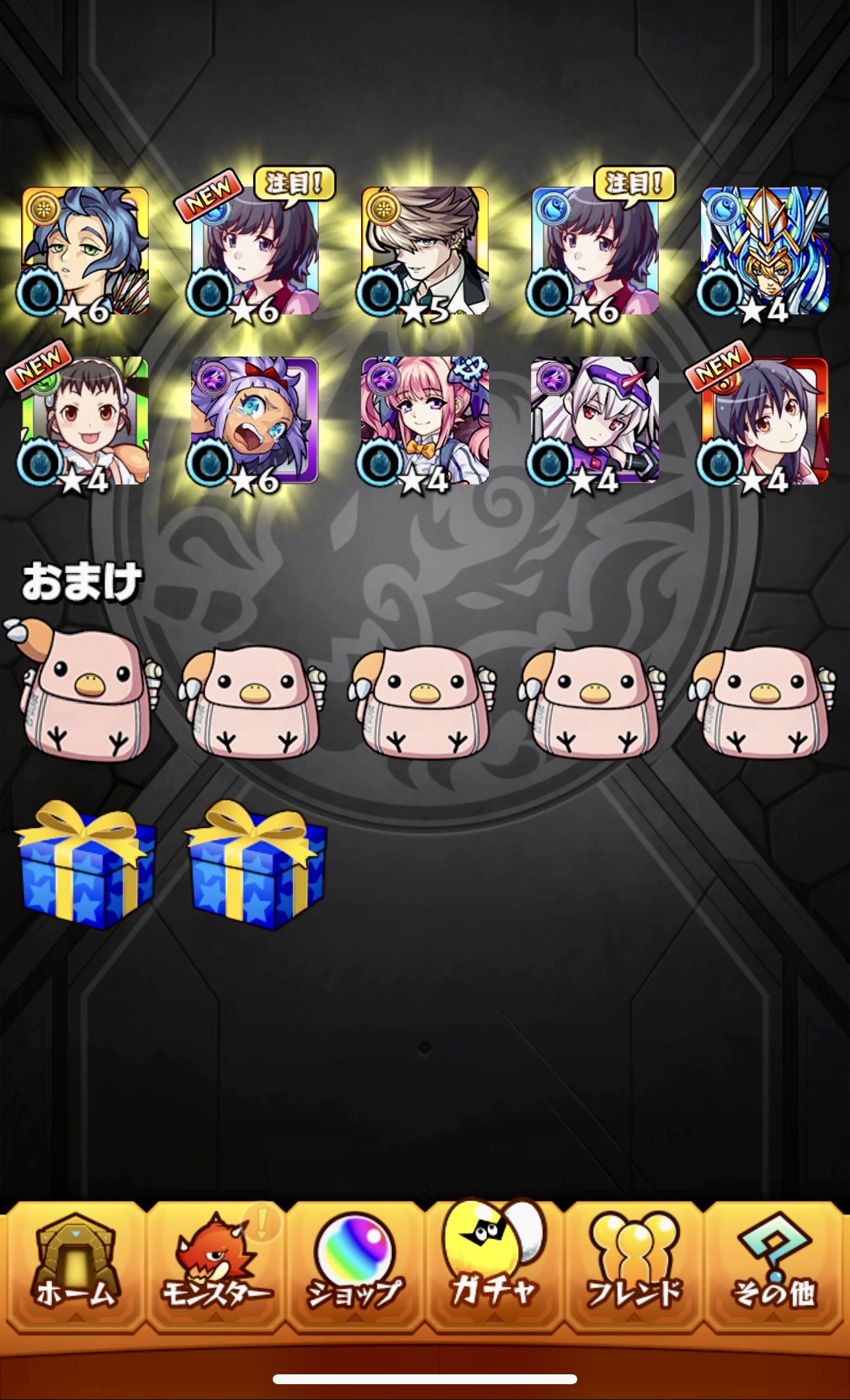View the blond-haired ★5 man in suit
The height and width of the screenshot is (1400, 850).
click(425, 251)
